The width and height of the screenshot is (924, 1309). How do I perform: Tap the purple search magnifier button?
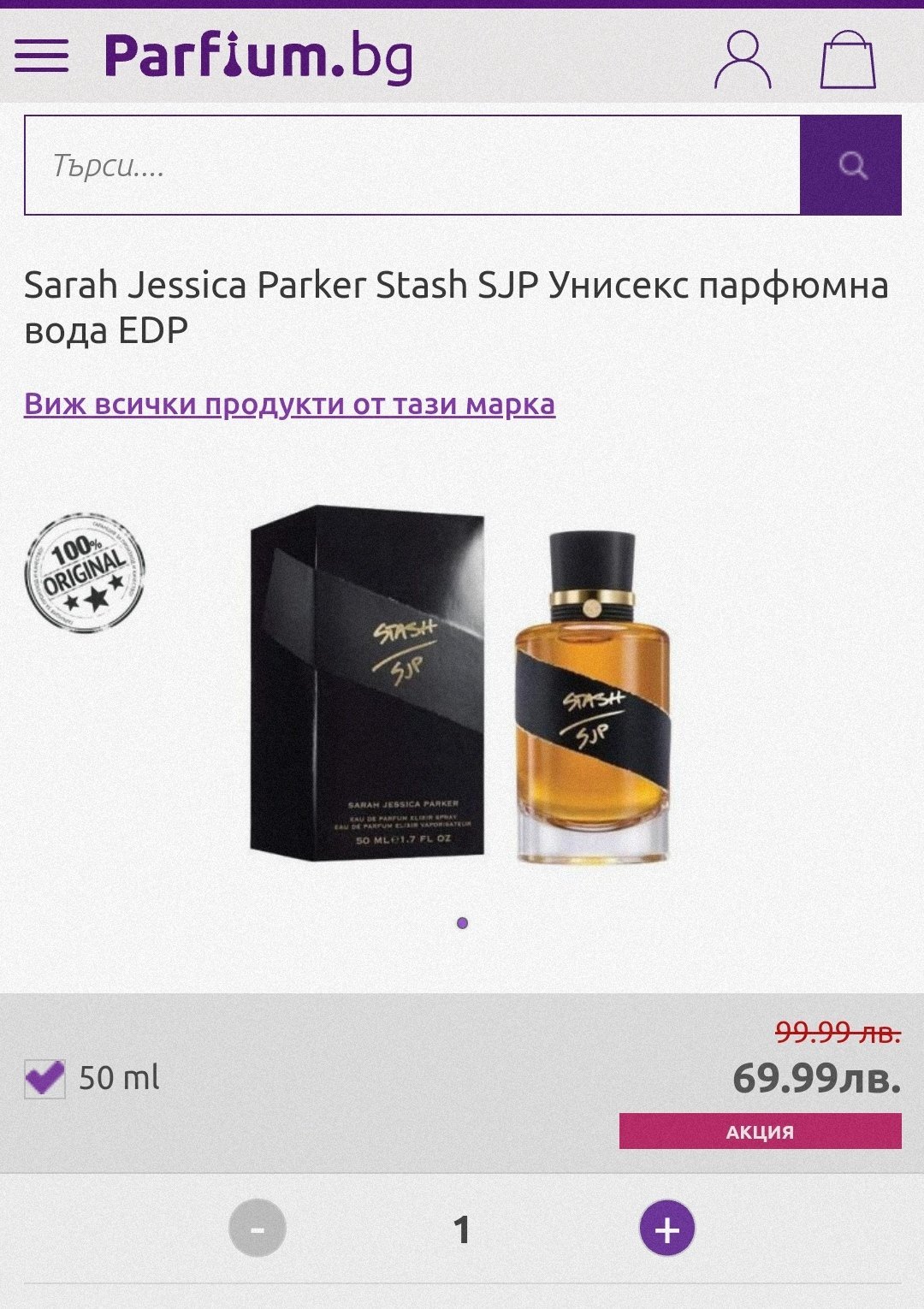(851, 165)
